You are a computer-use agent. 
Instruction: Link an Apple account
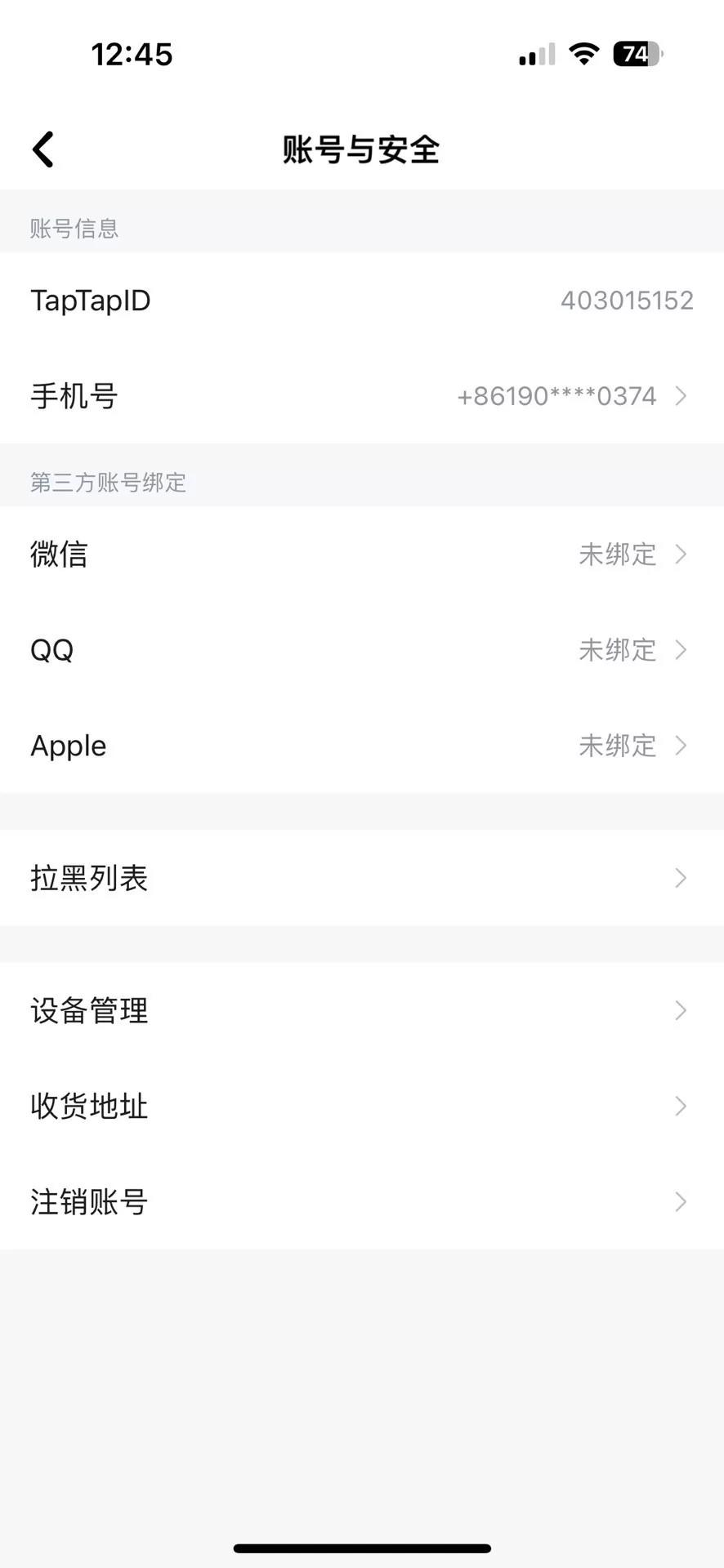[361, 746]
